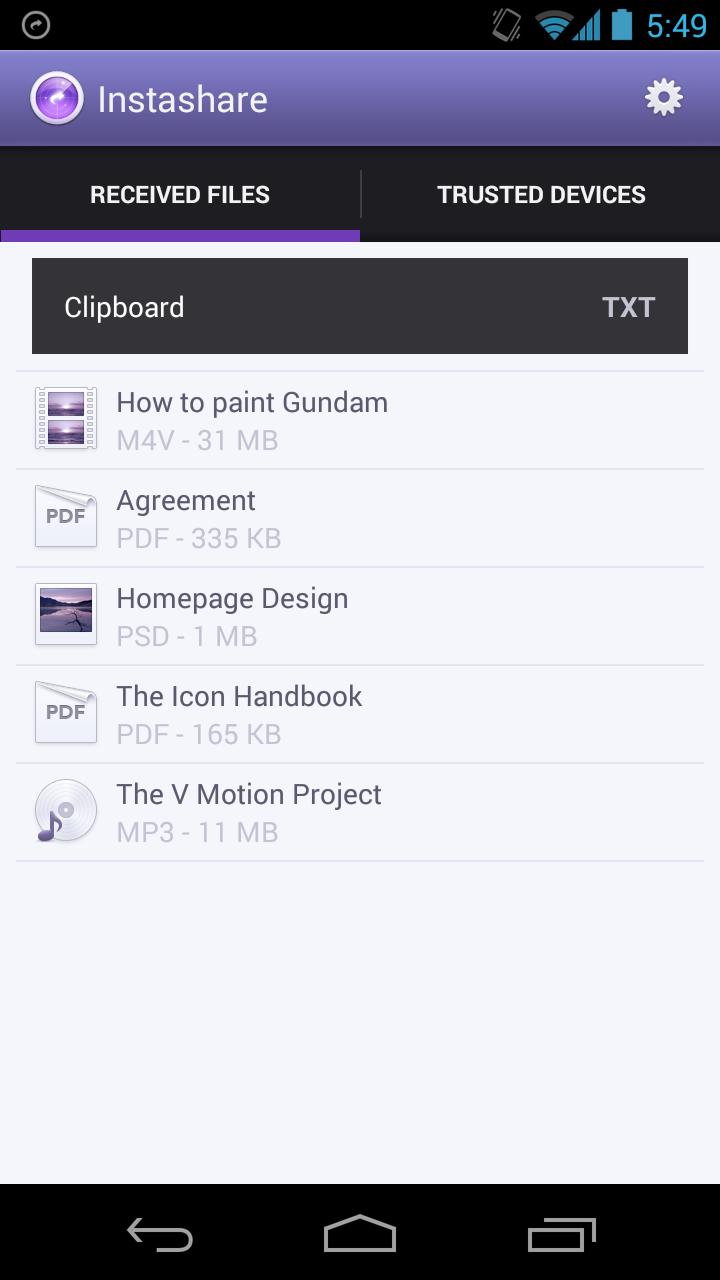The image size is (720, 1280).
Task: Show recent apps
Action: coord(561,1236)
